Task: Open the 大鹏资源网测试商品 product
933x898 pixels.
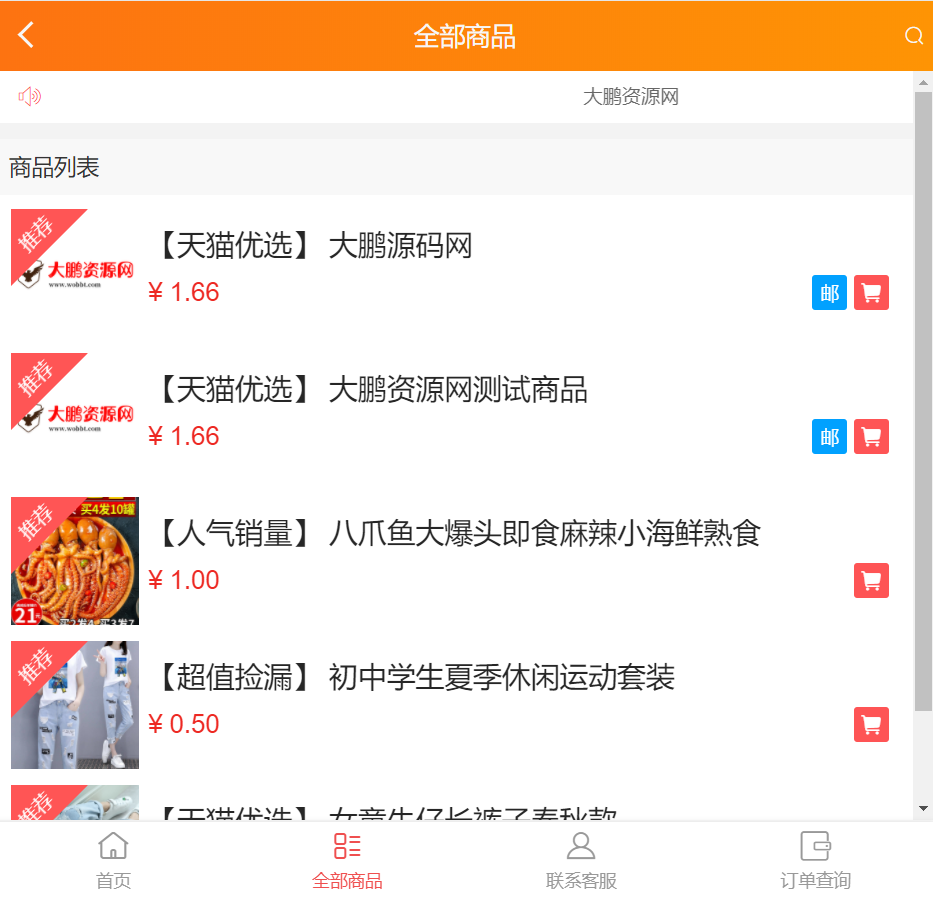Action: (458, 390)
